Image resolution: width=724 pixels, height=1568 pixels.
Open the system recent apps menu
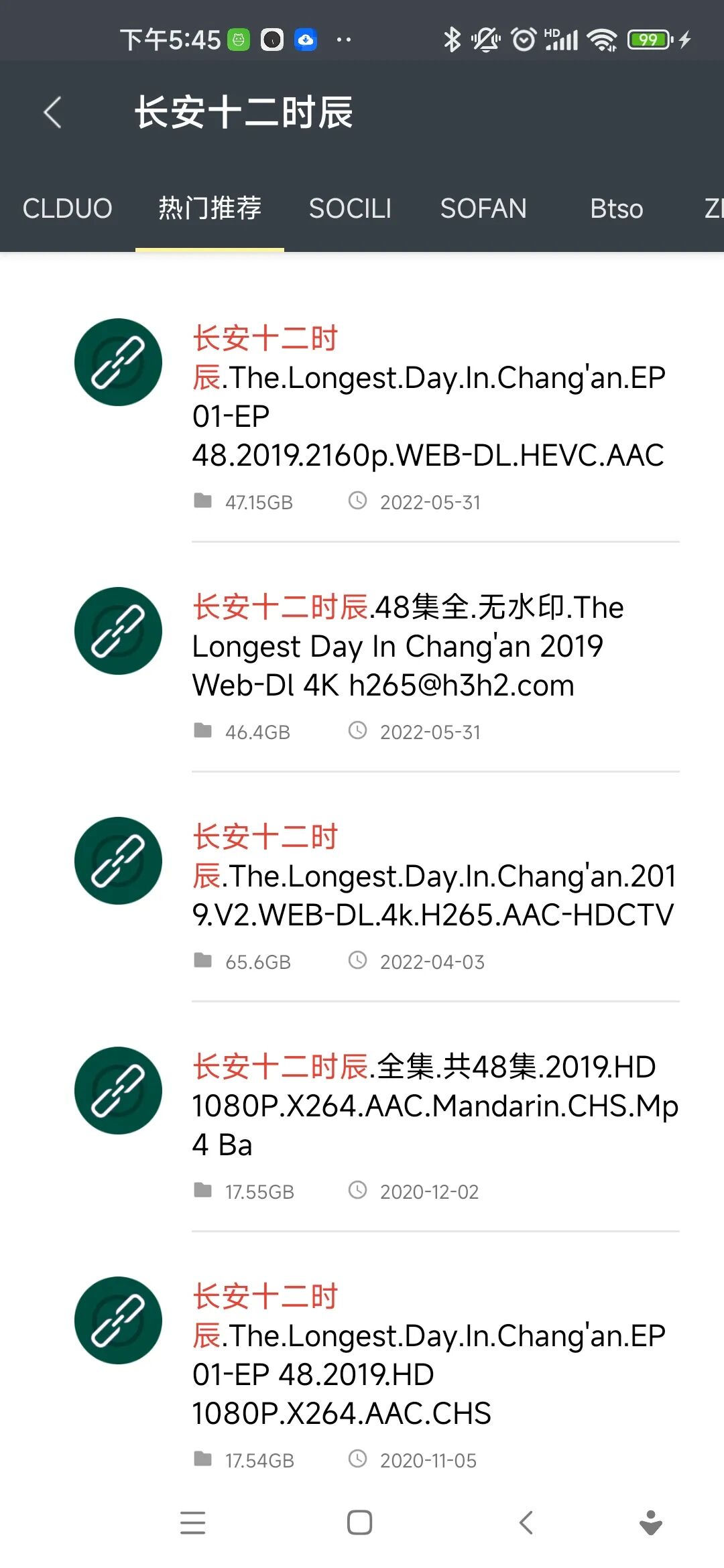click(x=193, y=1522)
